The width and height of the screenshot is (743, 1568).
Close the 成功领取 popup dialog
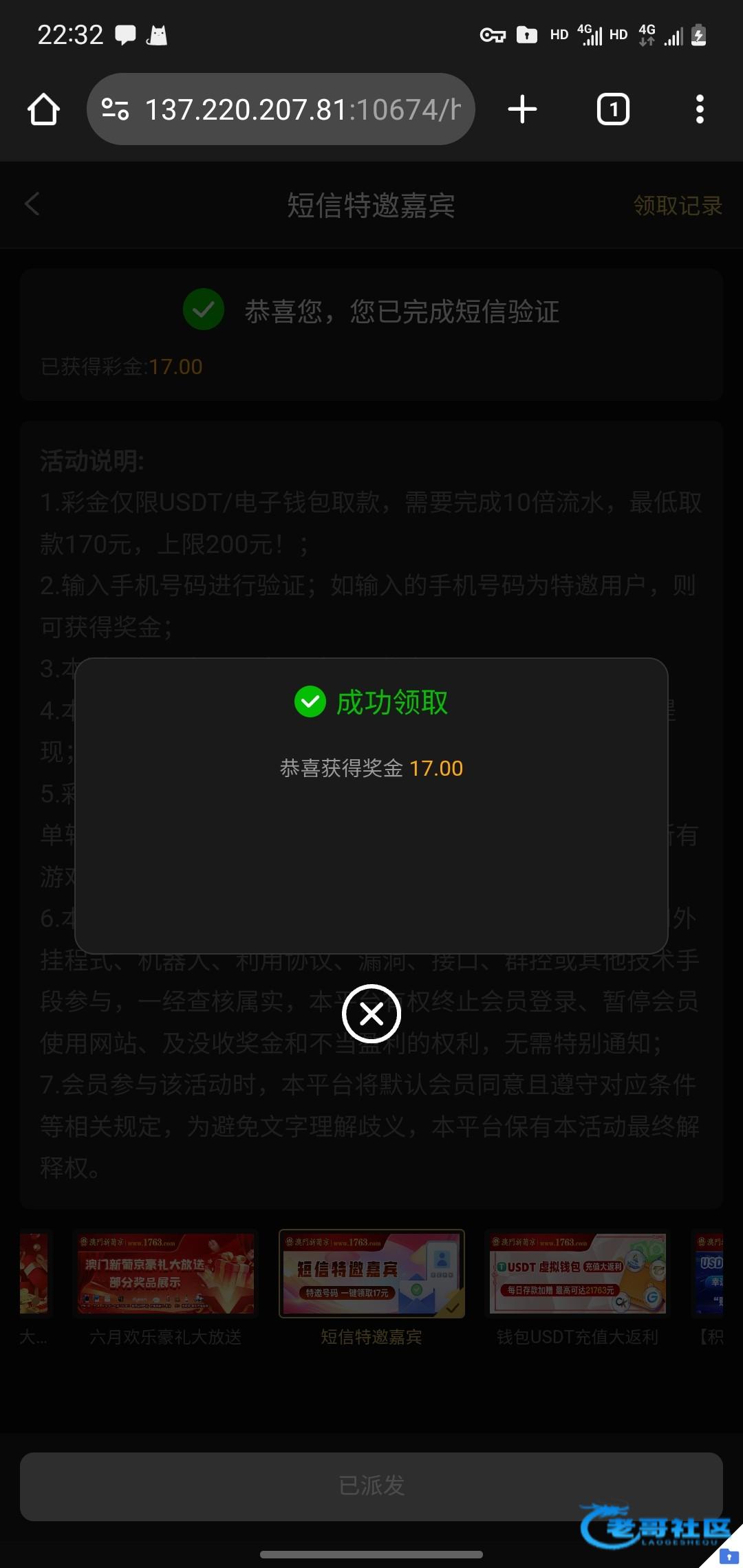pos(371,1014)
